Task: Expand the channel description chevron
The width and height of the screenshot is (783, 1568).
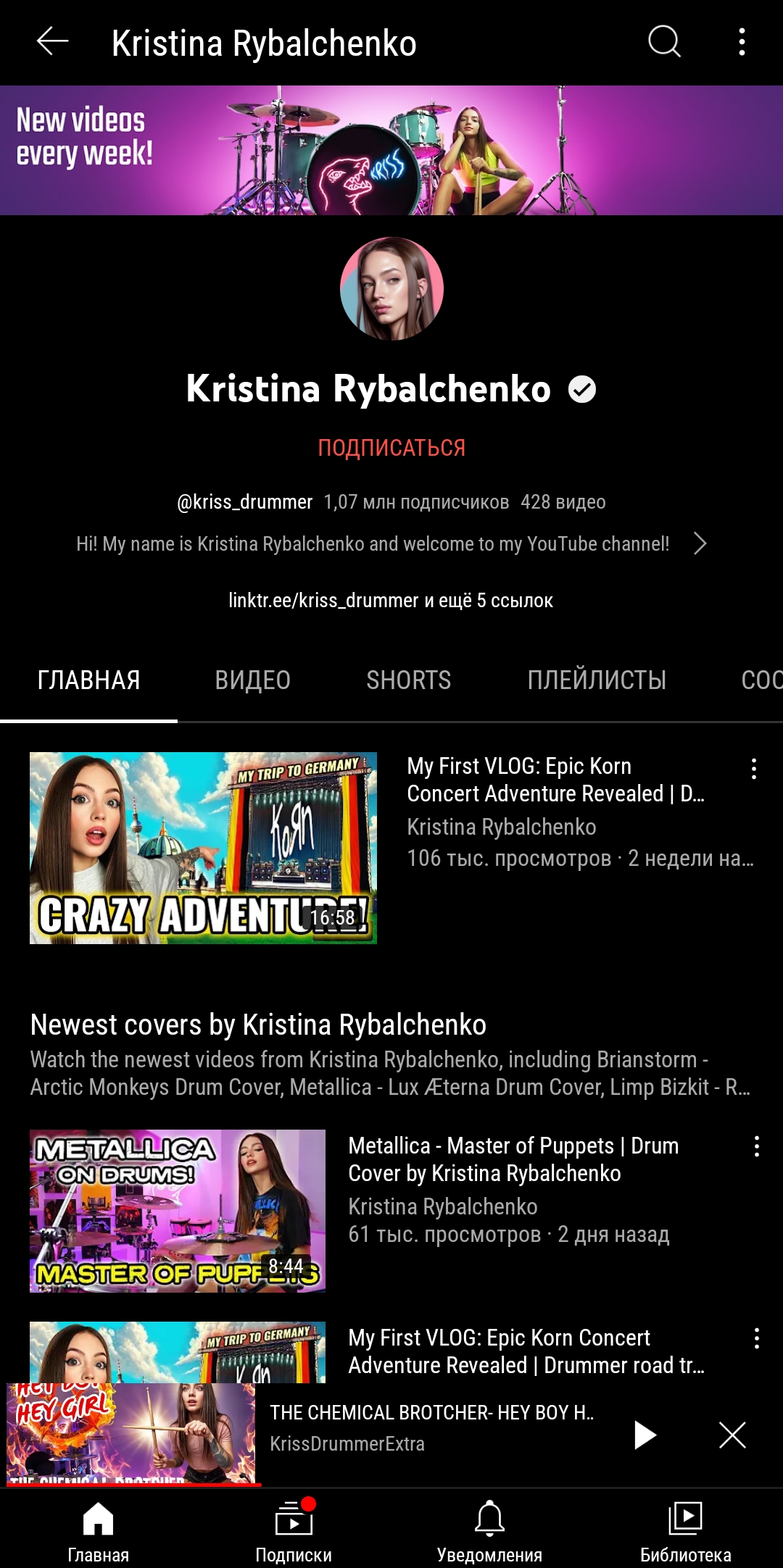Action: pos(700,543)
